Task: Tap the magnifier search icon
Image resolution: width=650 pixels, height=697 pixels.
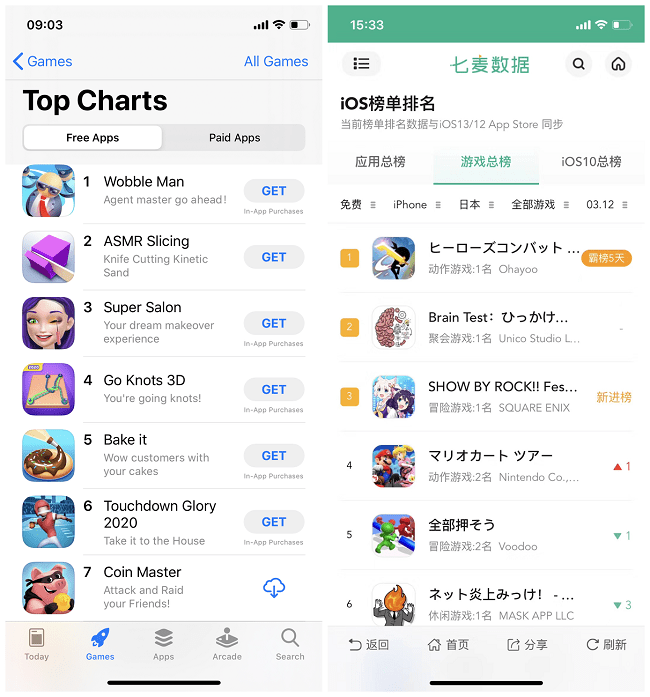Action: (x=579, y=64)
